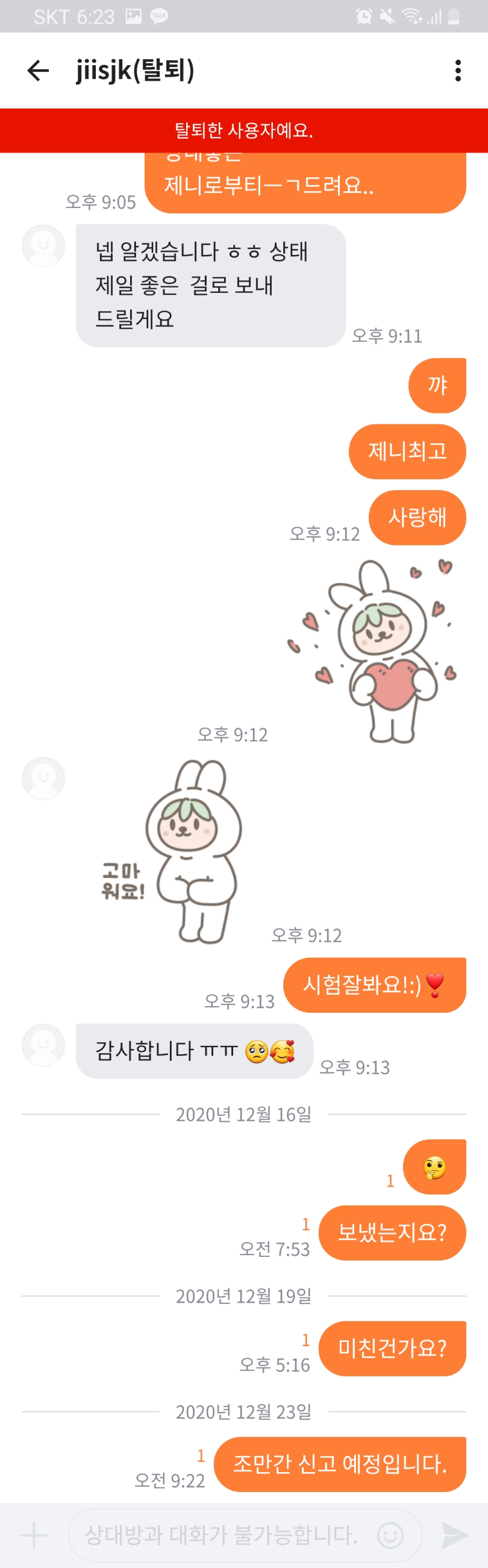
Task: Open profile avatar beside 고마워요 bunny sticker
Action: pyautogui.click(x=43, y=778)
